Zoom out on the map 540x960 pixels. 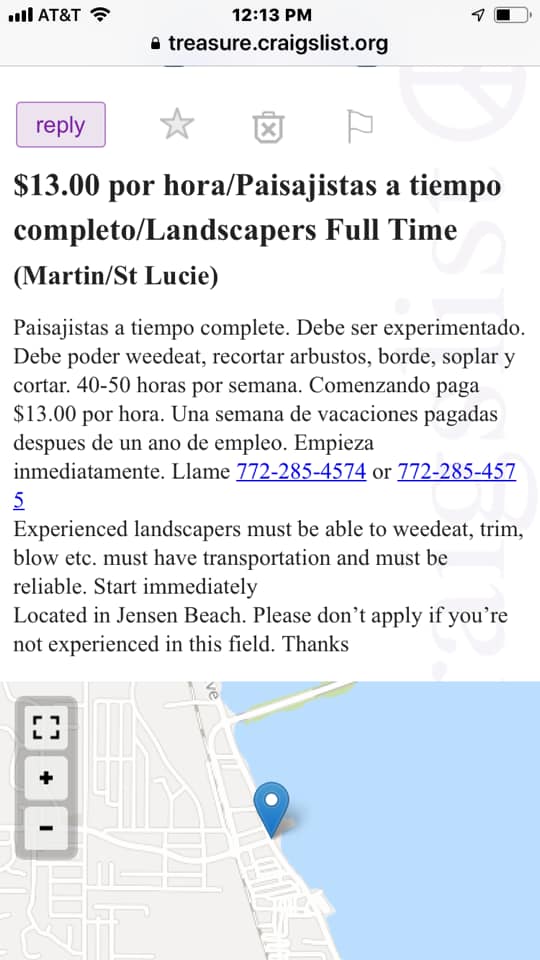pyautogui.click(x=46, y=828)
